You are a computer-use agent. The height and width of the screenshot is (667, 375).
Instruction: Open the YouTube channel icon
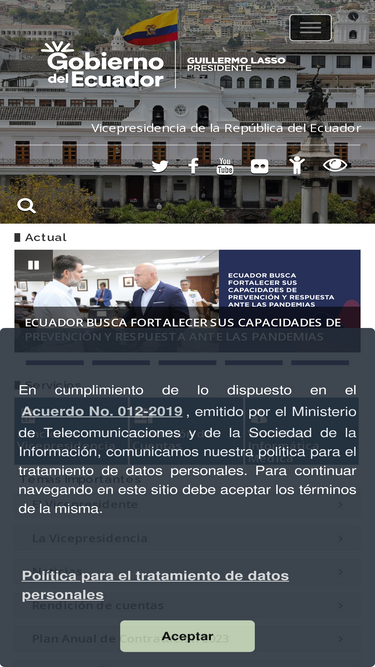point(225,166)
